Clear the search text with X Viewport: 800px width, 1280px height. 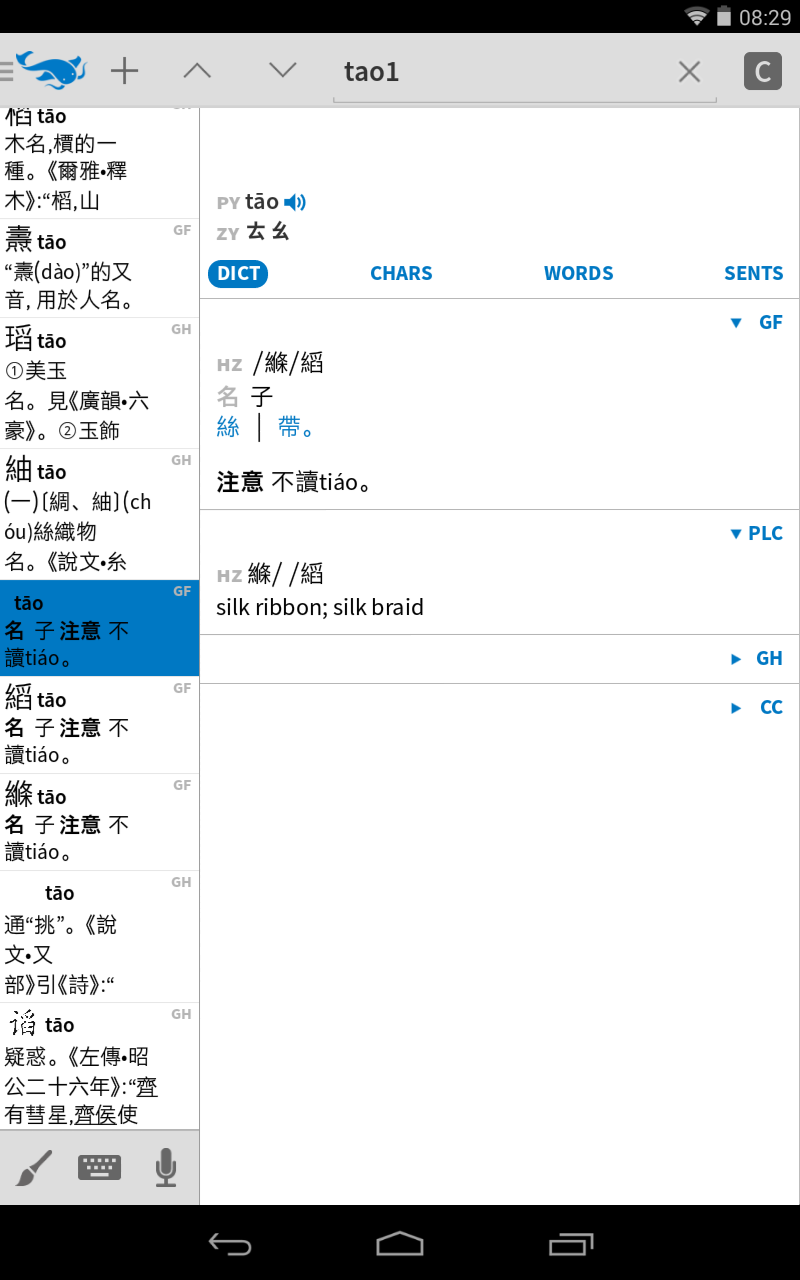click(x=690, y=72)
